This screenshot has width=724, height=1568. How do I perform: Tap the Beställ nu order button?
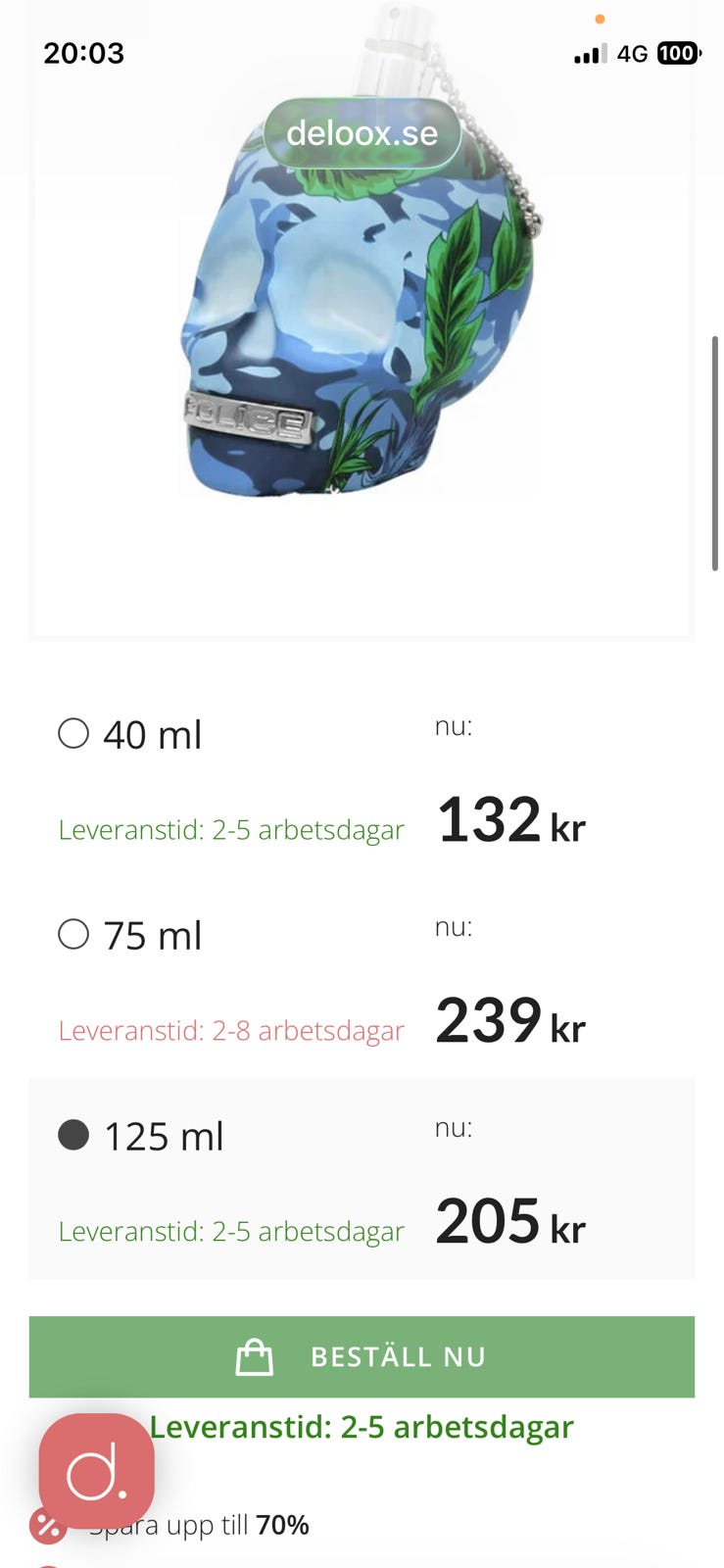(362, 1356)
